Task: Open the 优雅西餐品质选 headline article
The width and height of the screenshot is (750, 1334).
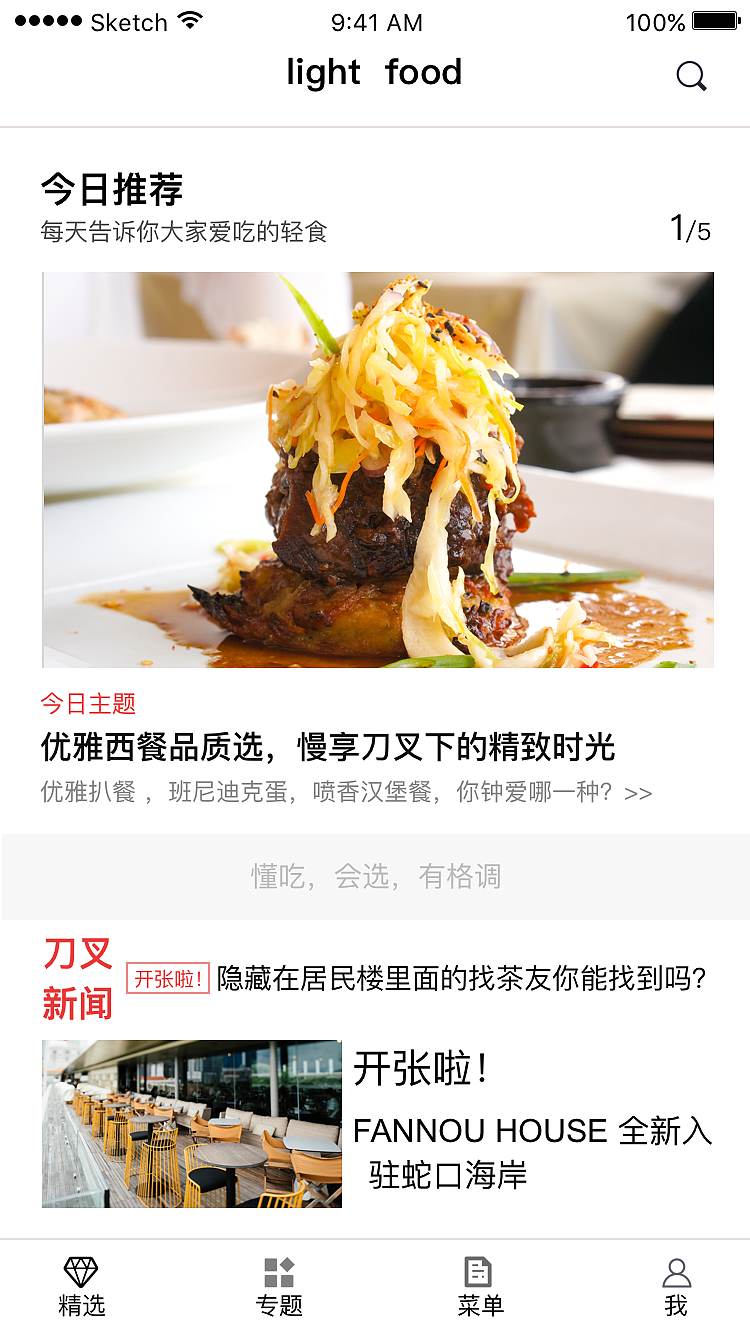Action: [375, 747]
